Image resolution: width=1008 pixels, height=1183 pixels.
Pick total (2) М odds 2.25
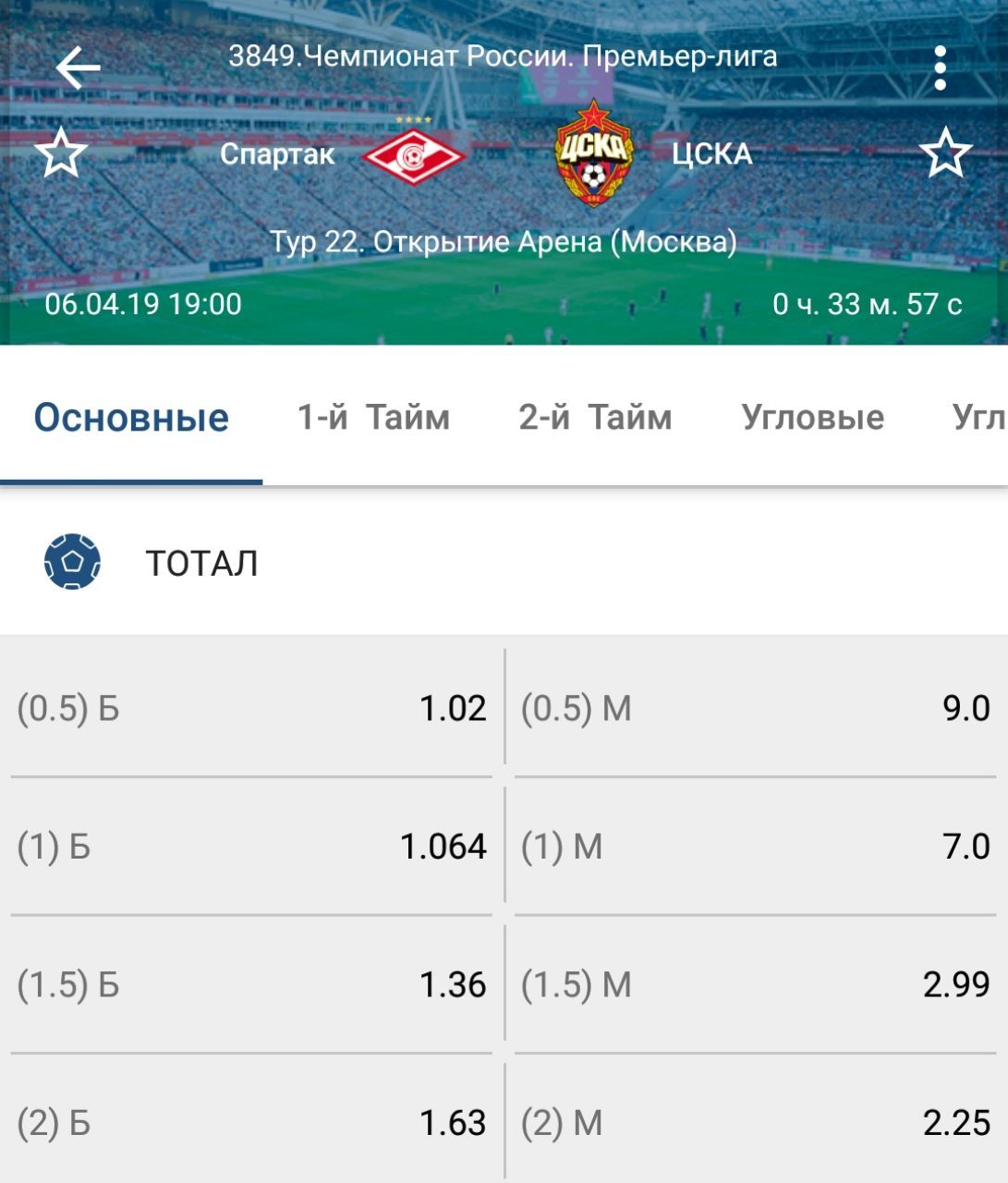[x=755, y=1123]
